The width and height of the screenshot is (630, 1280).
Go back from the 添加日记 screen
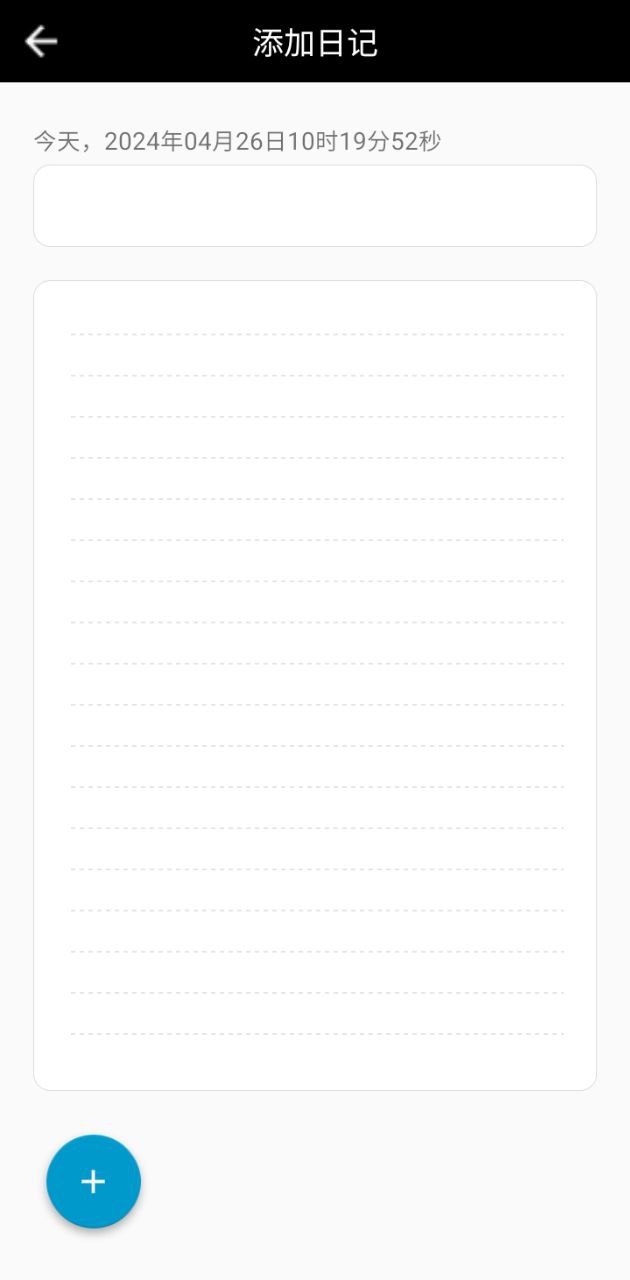[41, 41]
